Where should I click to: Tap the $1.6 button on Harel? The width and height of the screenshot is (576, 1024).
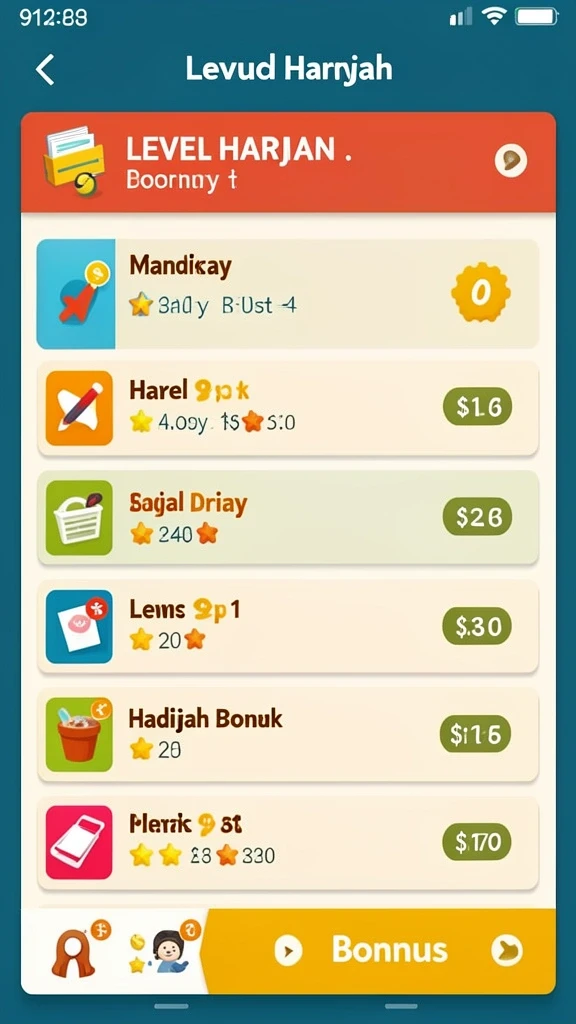coord(477,408)
